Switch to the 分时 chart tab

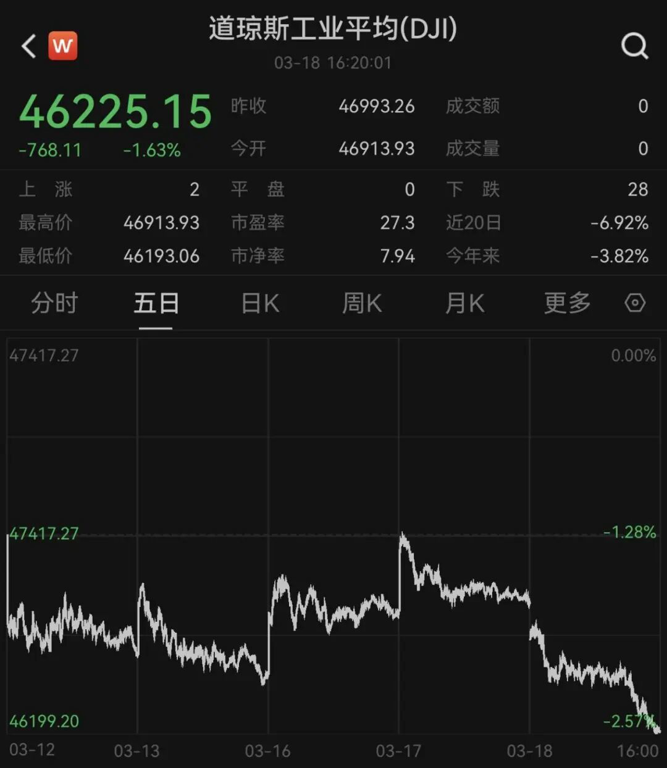[54, 303]
